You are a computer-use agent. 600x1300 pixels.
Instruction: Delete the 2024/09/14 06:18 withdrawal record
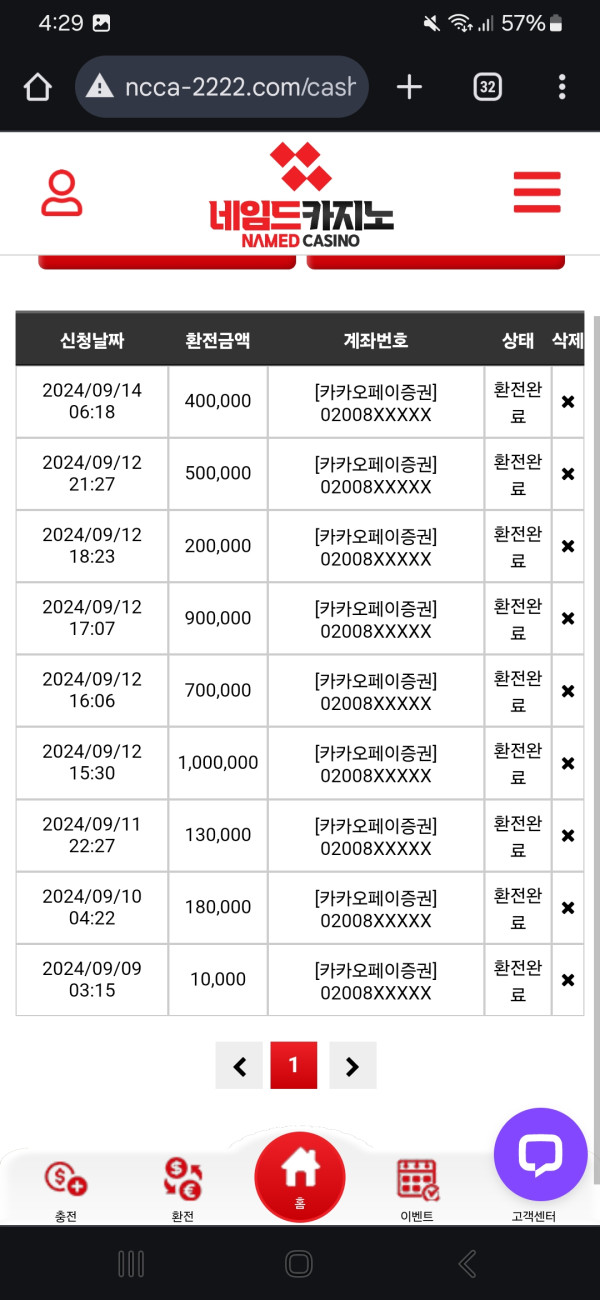pos(568,402)
